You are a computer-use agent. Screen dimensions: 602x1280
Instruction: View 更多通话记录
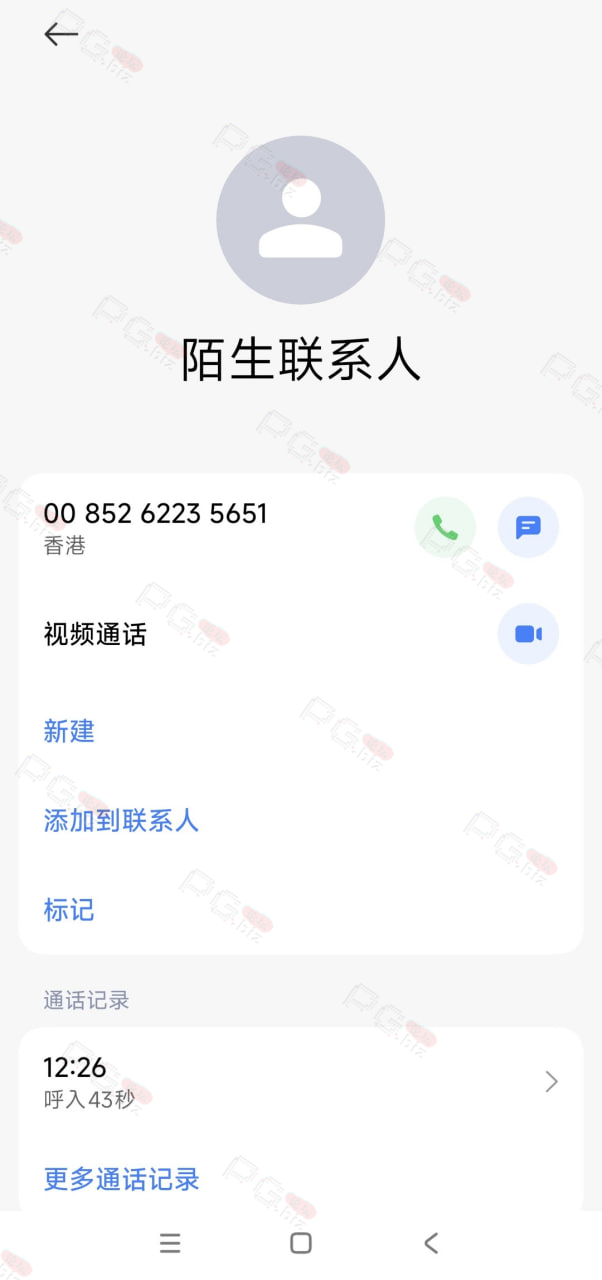pyautogui.click(x=121, y=1179)
